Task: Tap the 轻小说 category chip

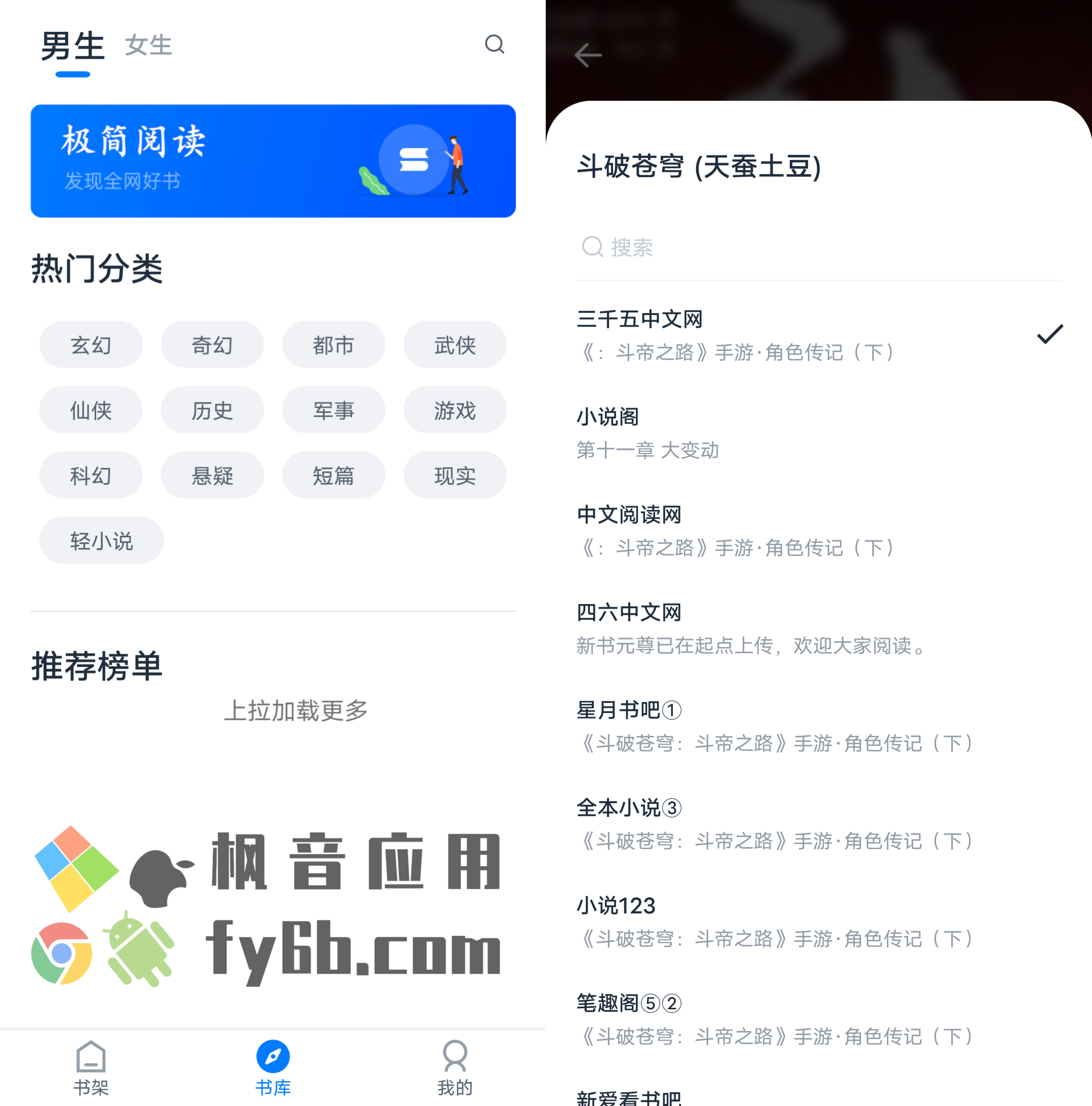Action: (x=101, y=540)
